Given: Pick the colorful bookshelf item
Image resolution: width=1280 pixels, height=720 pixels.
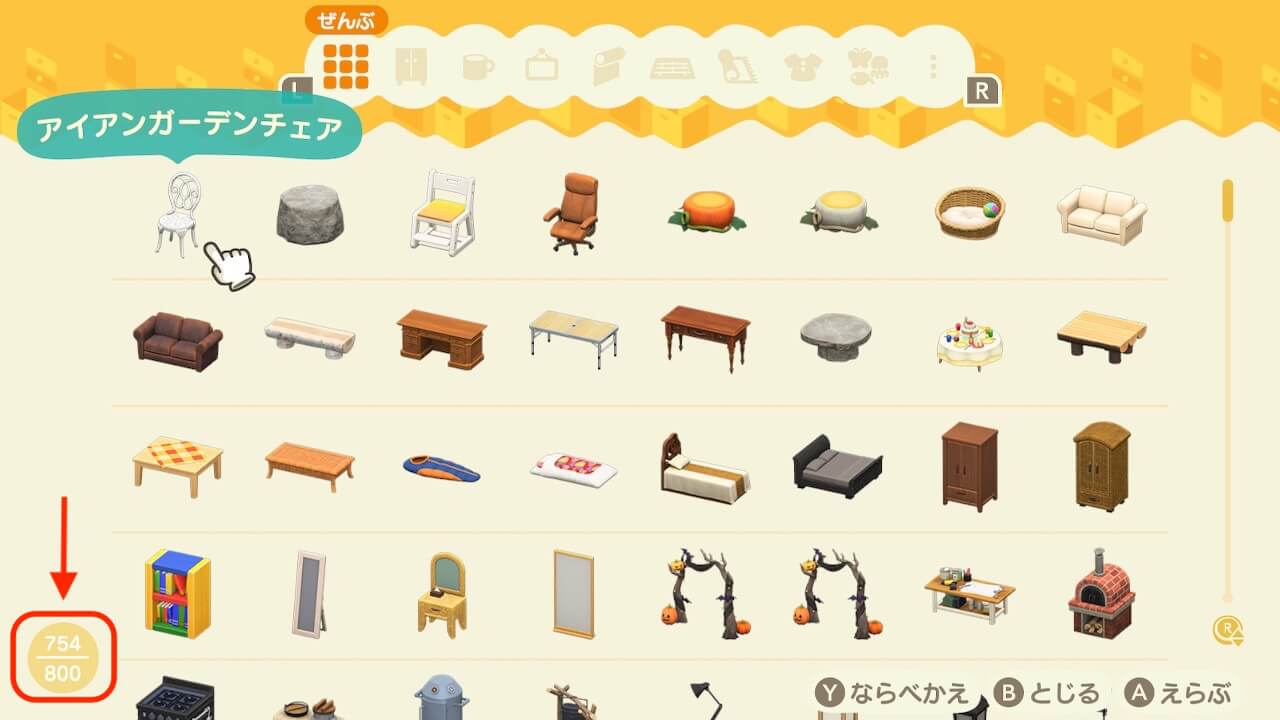Looking at the screenshot, I should (178, 592).
